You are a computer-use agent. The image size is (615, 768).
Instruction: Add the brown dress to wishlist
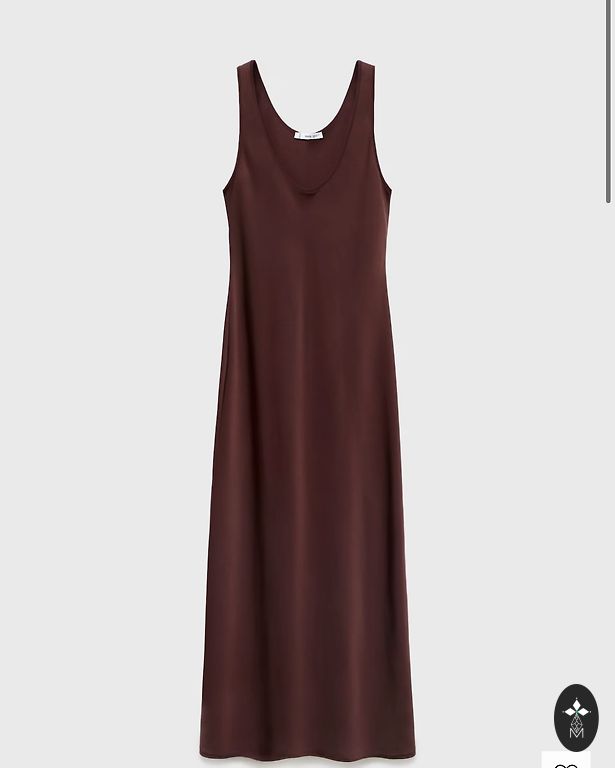[x=566, y=763]
